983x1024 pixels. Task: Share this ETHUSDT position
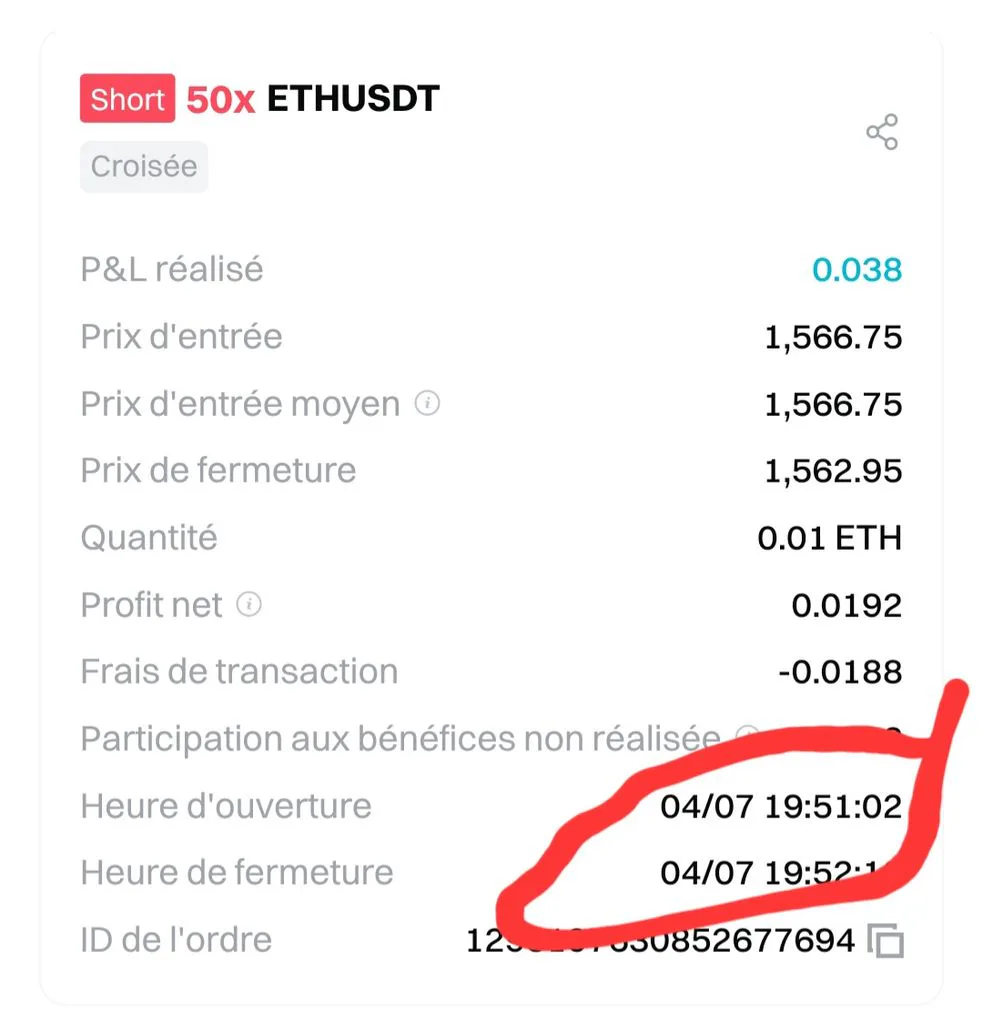coord(882,132)
